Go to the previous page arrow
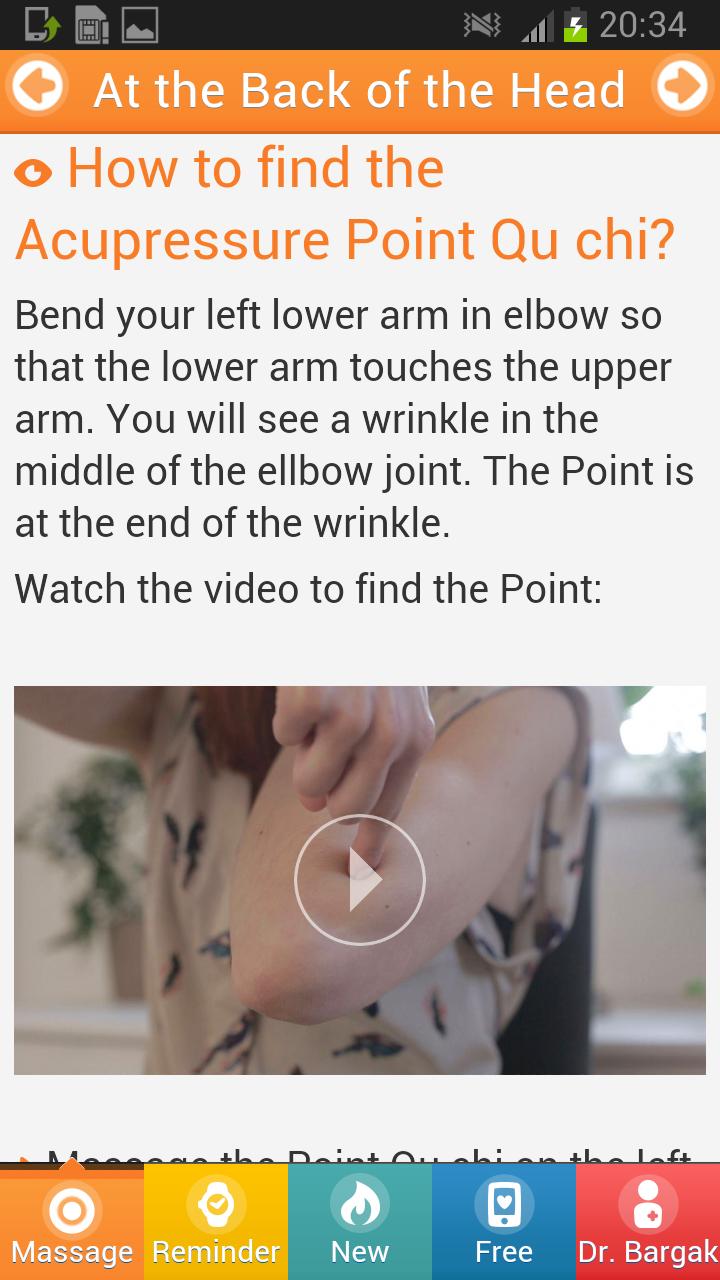This screenshot has height=1280, width=720. [x=38, y=88]
